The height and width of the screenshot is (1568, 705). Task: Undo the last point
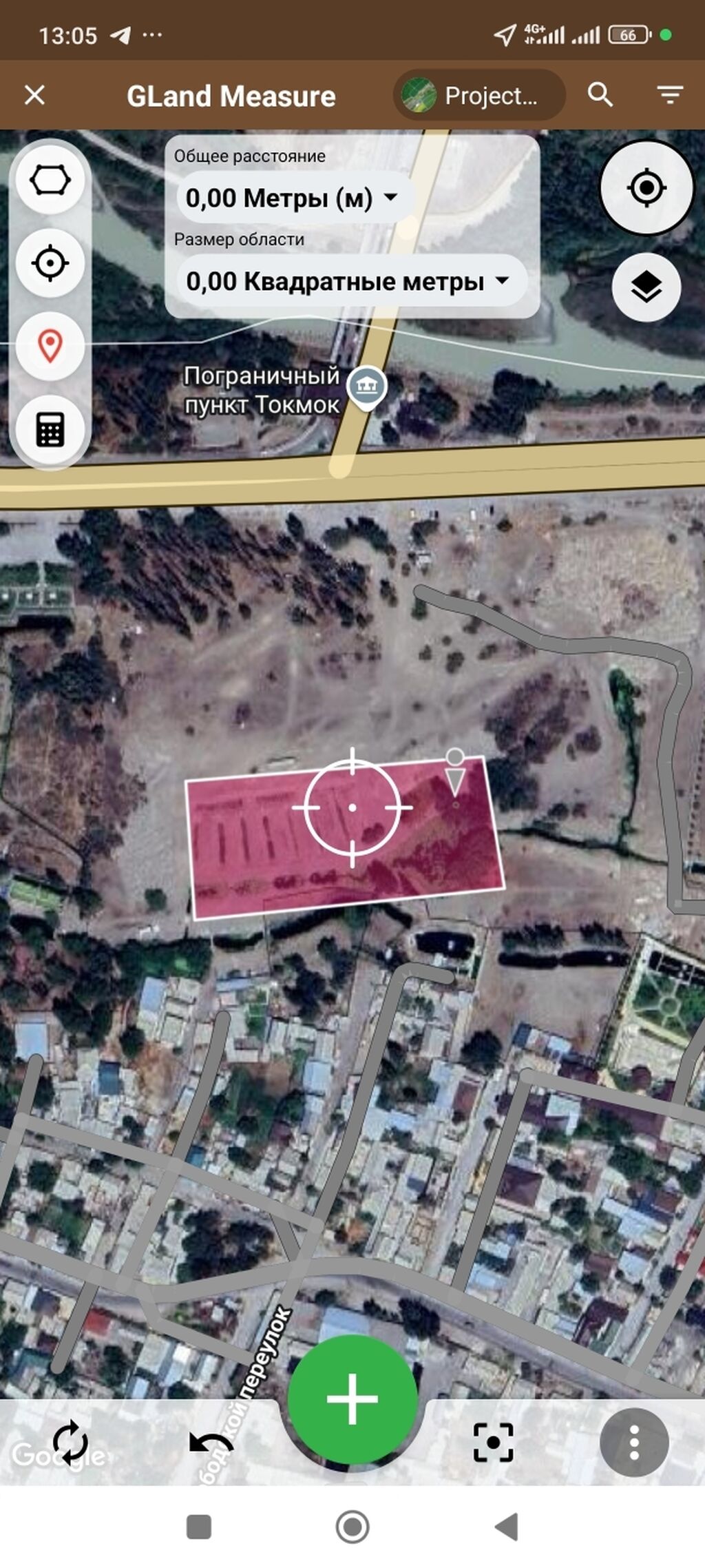tap(211, 1442)
